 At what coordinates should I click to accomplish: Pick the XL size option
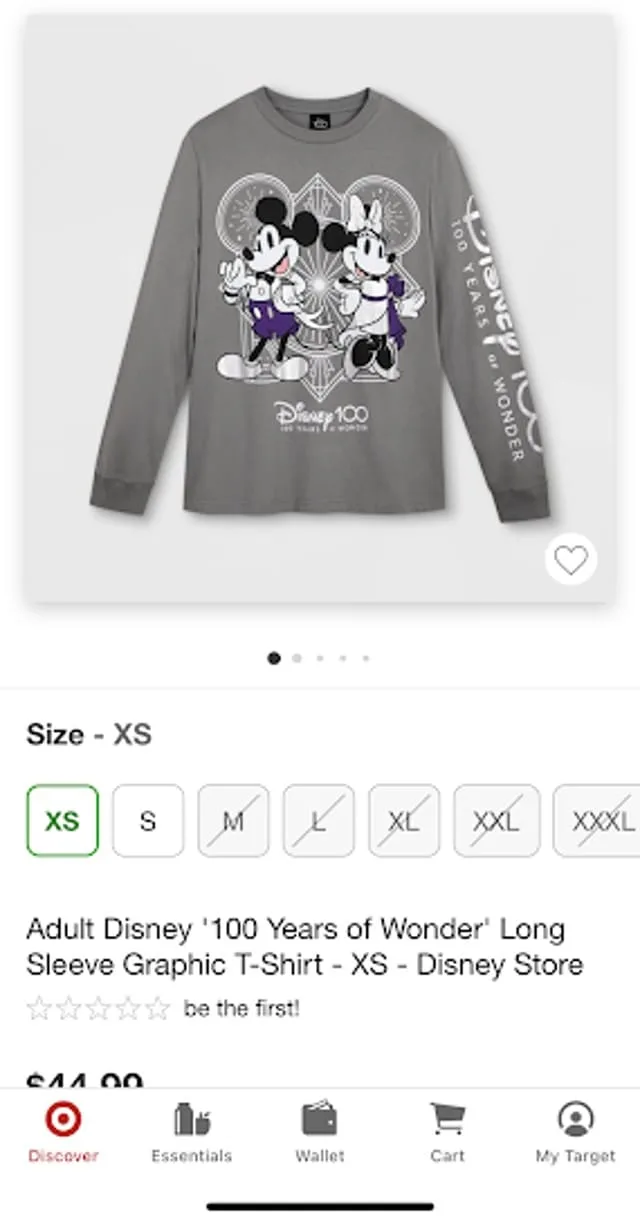point(404,821)
